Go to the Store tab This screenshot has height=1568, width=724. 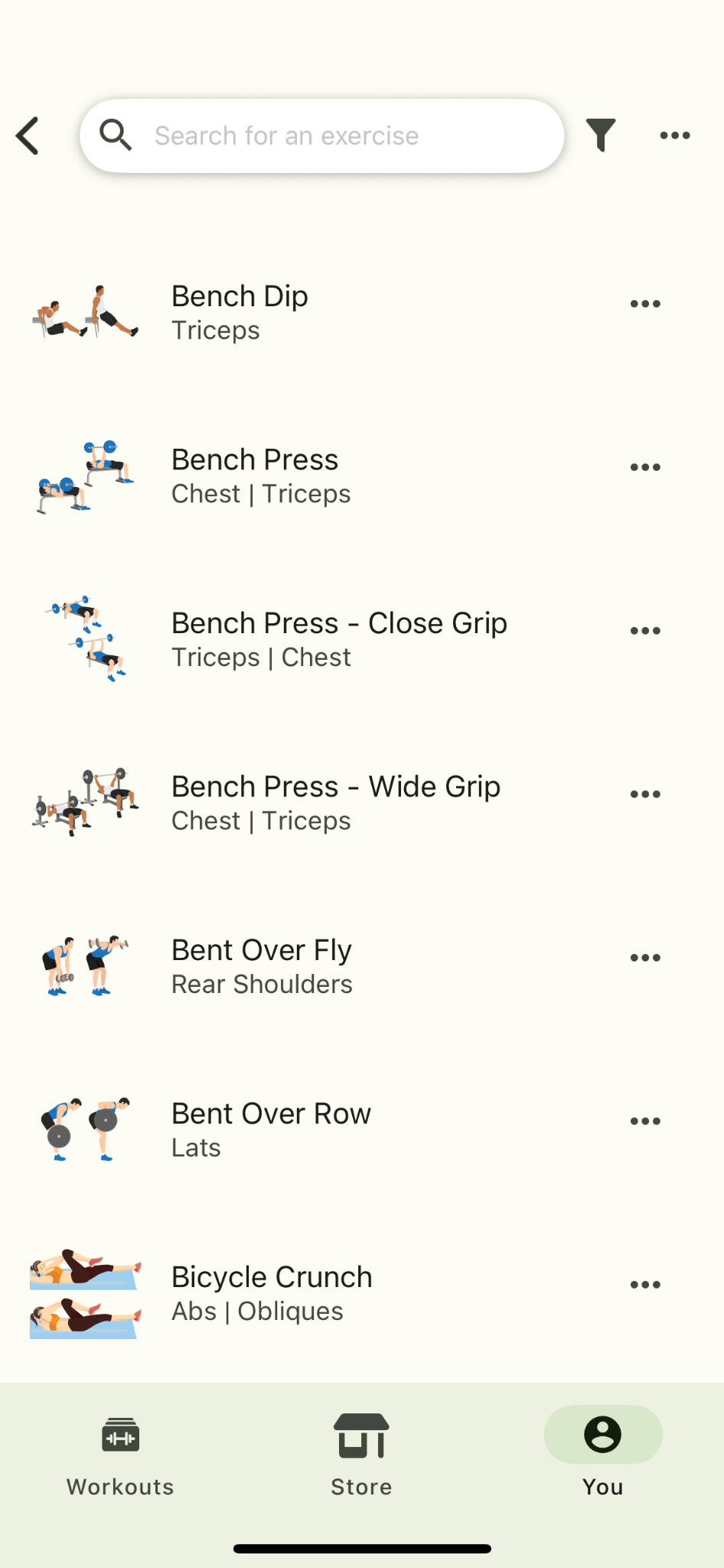pos(361,1453)
